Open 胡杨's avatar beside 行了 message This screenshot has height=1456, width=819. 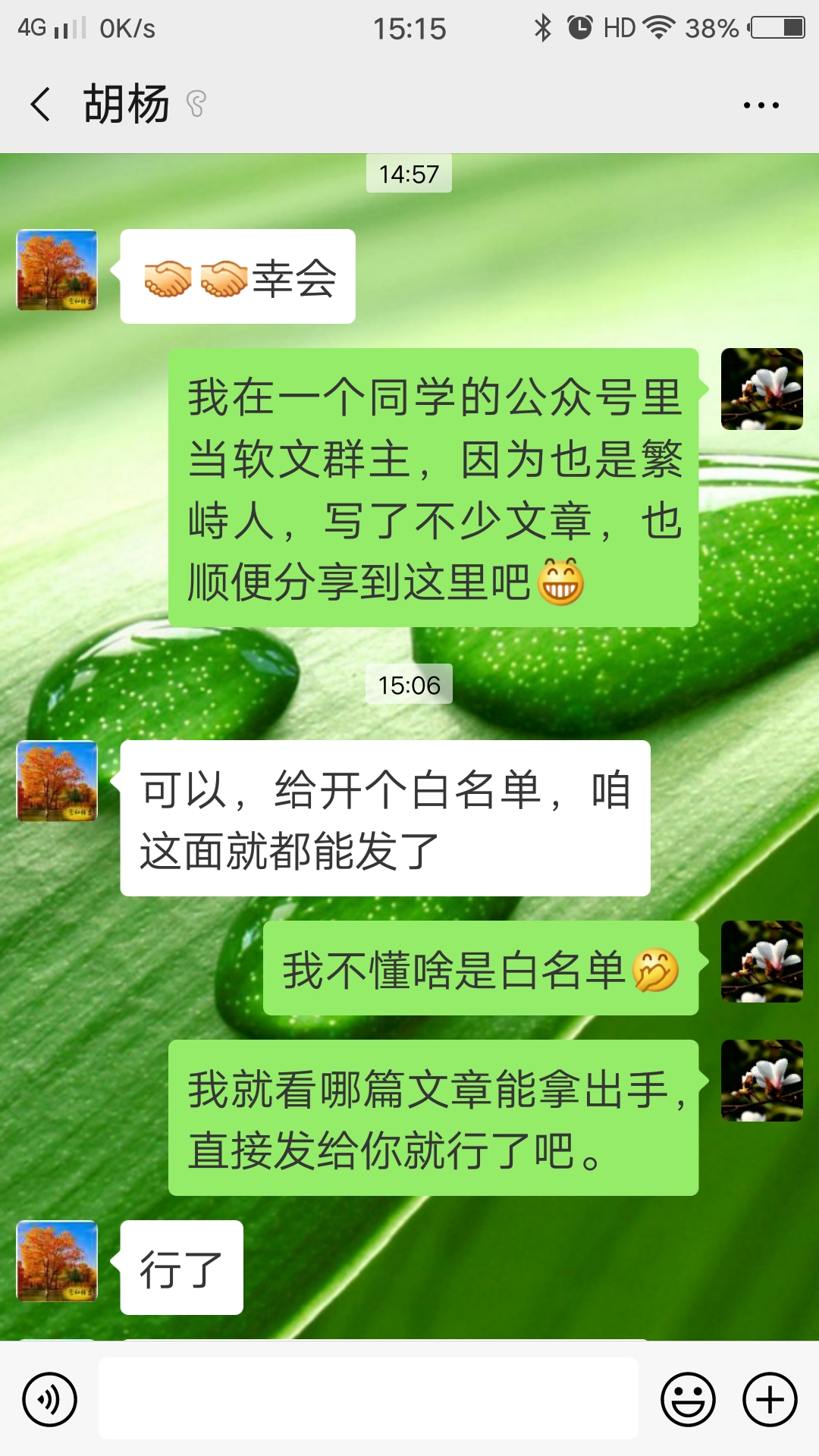57,1261
